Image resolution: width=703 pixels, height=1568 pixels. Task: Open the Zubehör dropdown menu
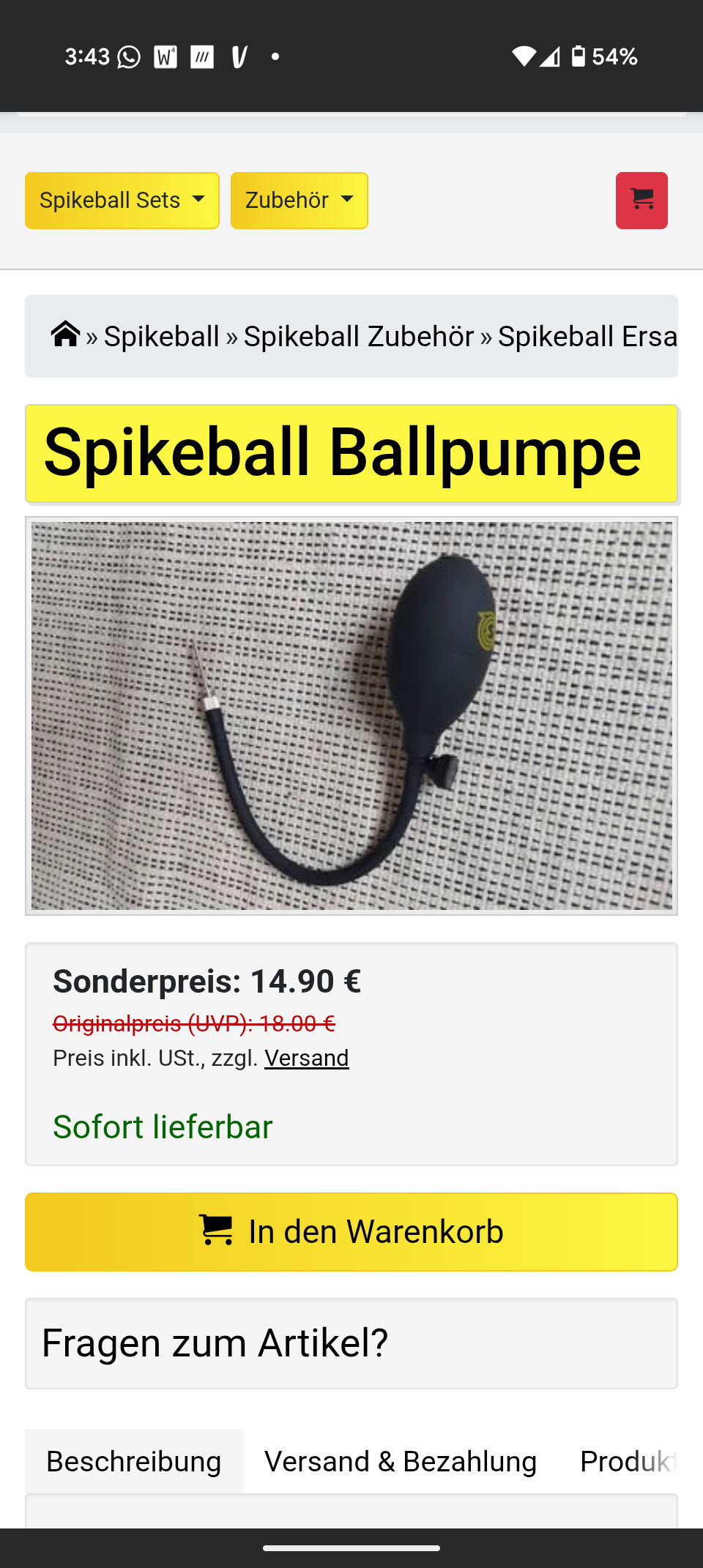coord(299,201)
